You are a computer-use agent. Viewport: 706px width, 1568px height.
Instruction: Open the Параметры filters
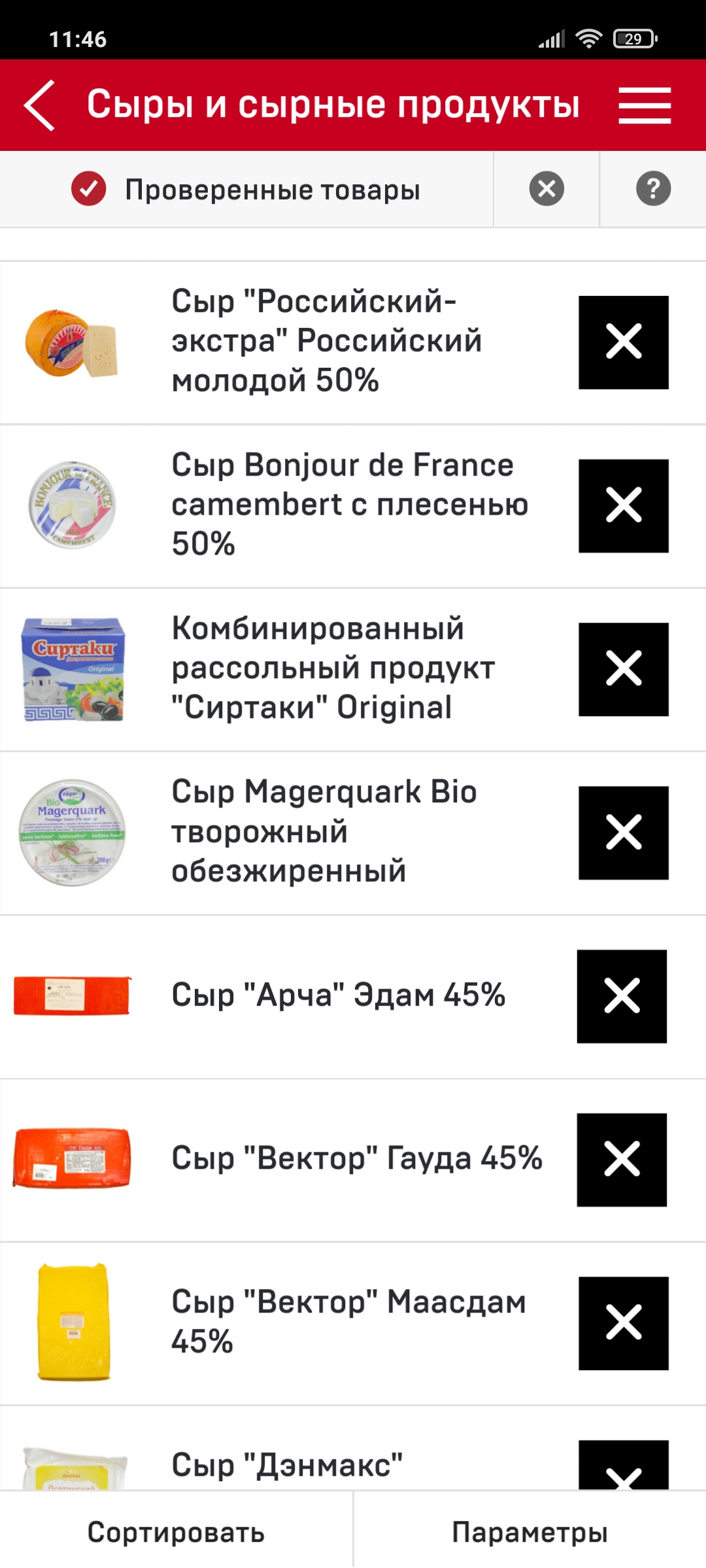[x=529, y=1532]
